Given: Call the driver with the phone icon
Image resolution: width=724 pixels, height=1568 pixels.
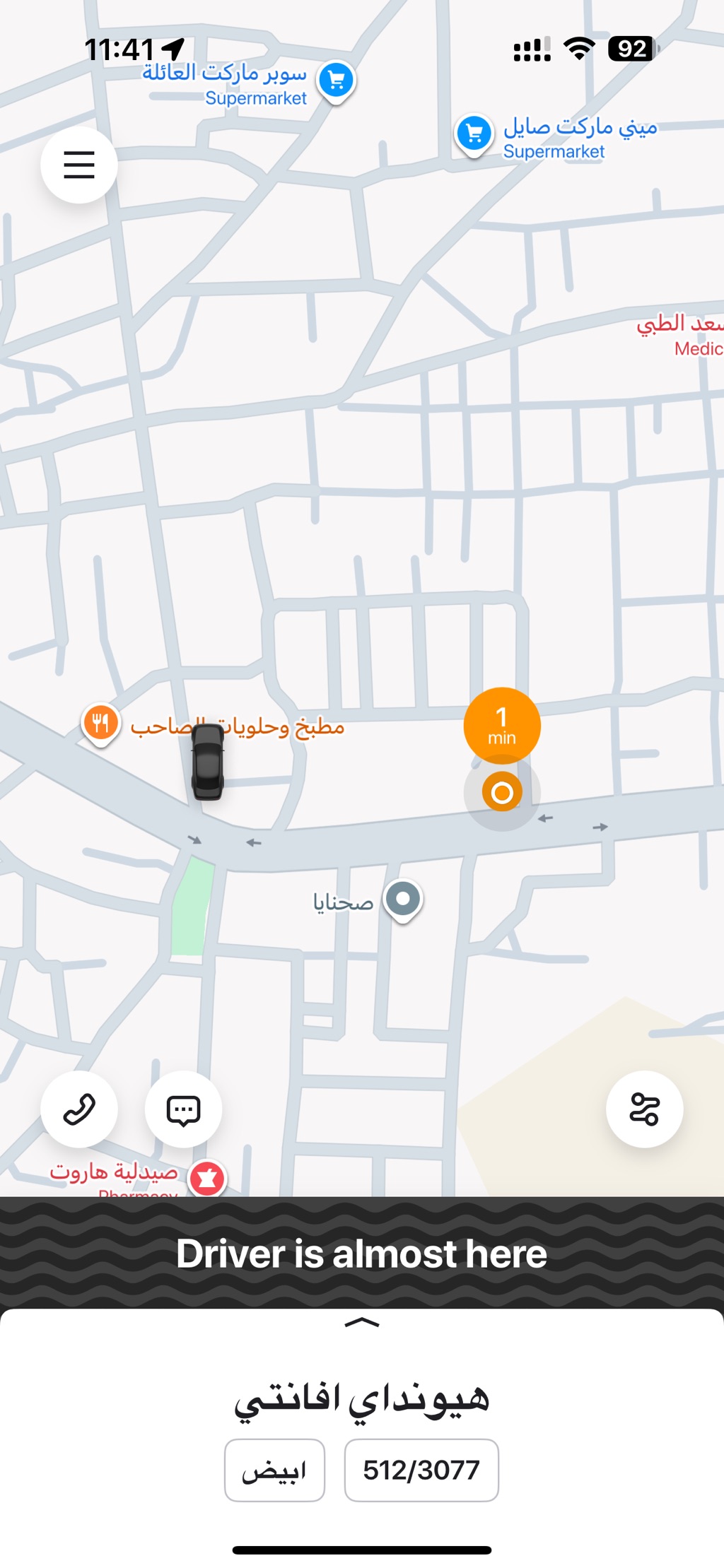Looking at the screenshot, I should click(x=79, y=1109).
